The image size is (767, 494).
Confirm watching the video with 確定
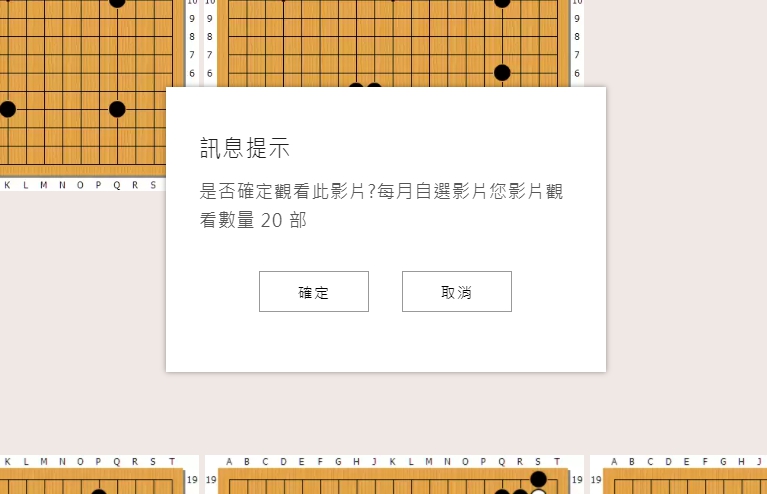tap(313, 292)
